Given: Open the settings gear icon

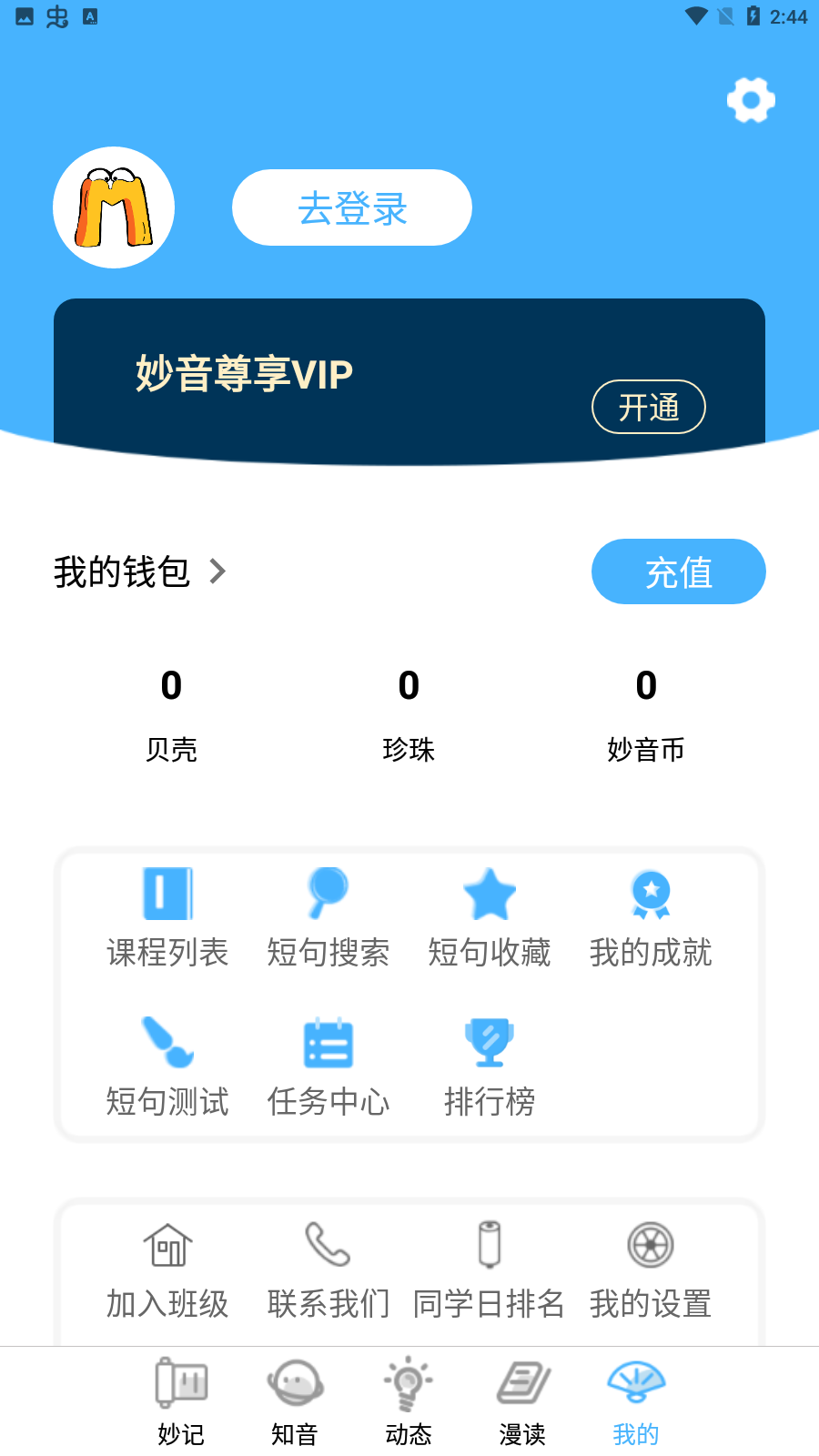Looking at the screenshot, I should click(751, 100).
